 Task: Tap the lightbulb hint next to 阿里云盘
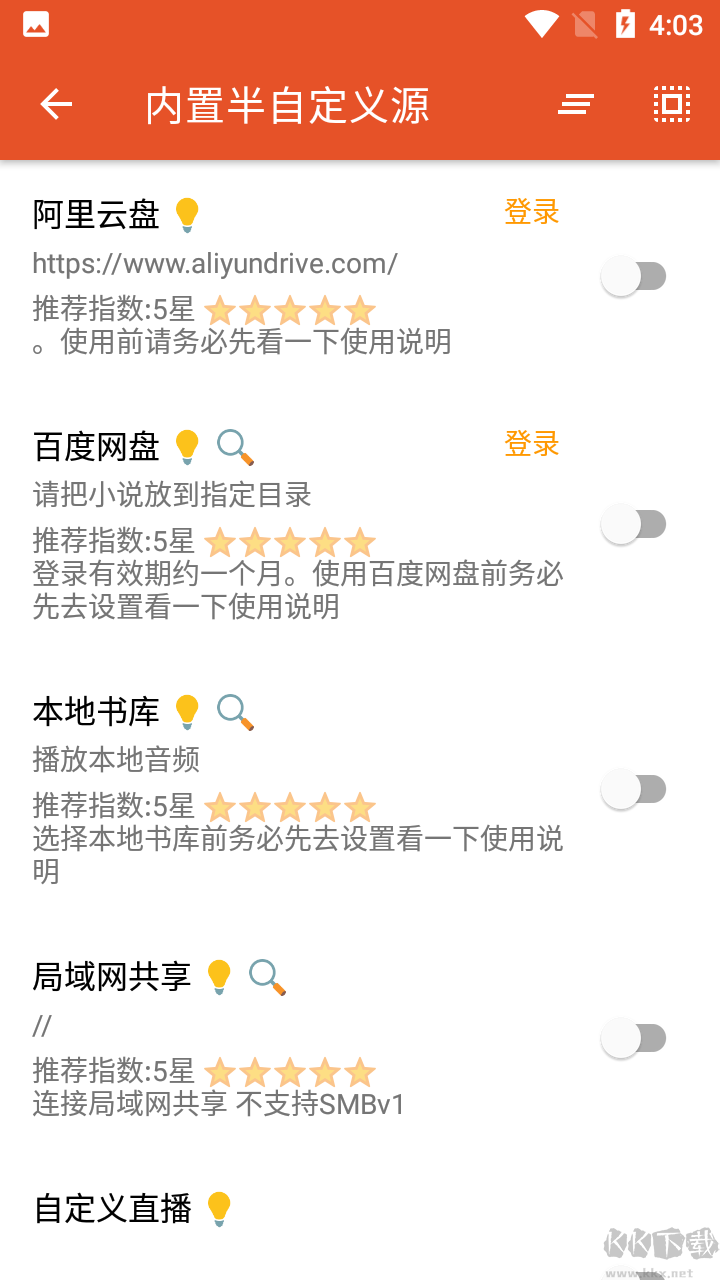tap(187, 214)
